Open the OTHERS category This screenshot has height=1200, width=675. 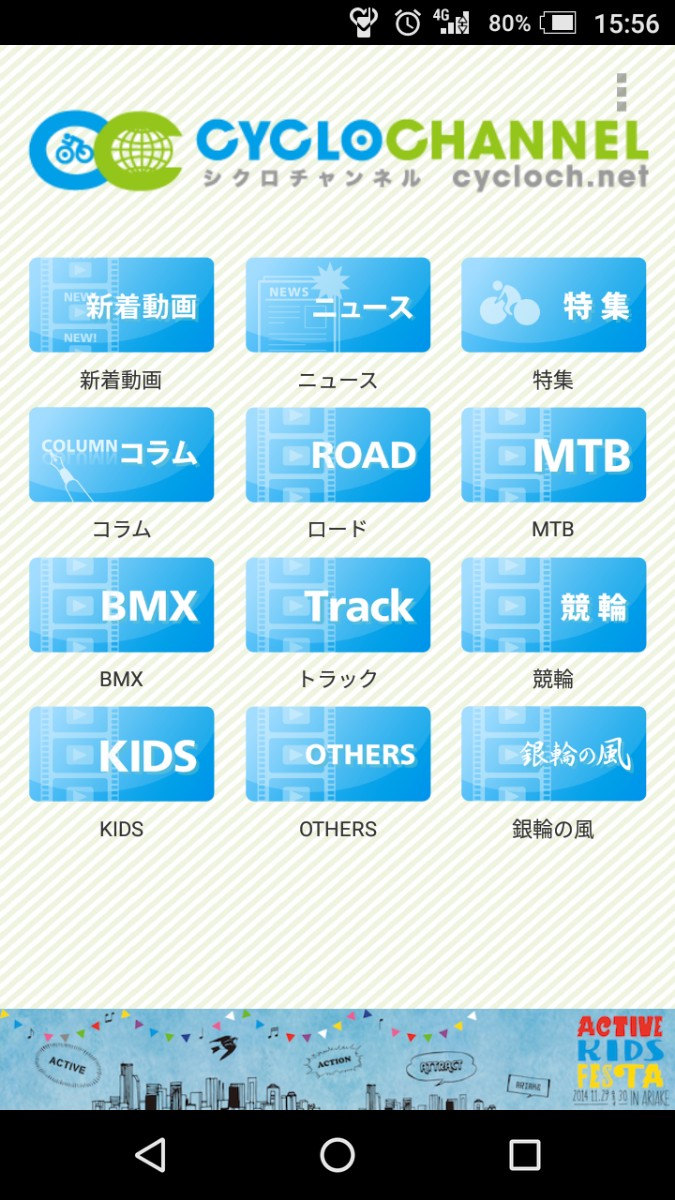[x=338, y=755]
